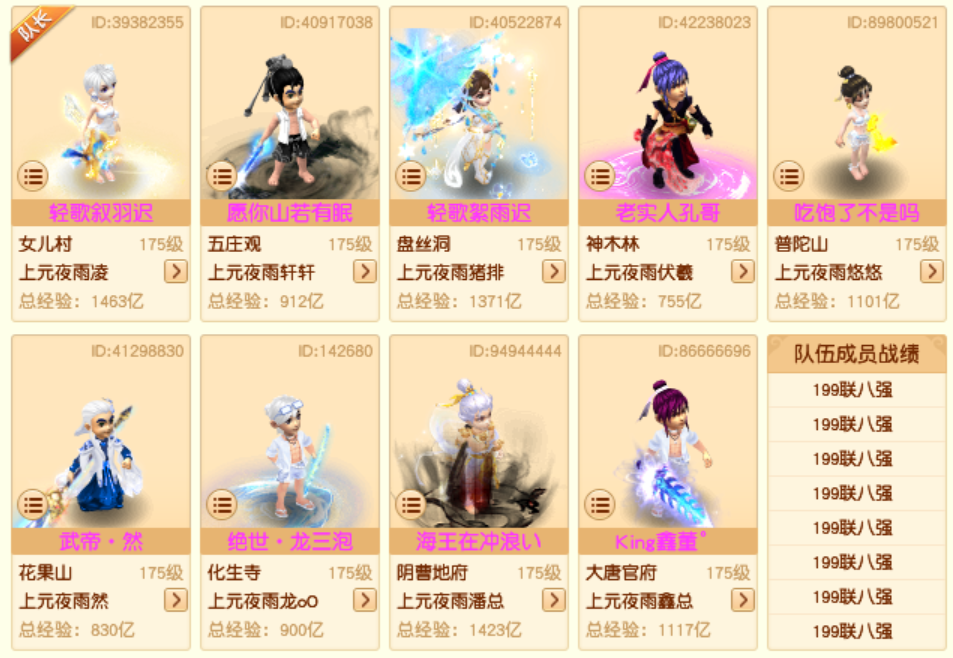This screenshot has width=953, height=658.
Task: Open the list icon on 海王在冲浪い's card
Action: [410, 505]
